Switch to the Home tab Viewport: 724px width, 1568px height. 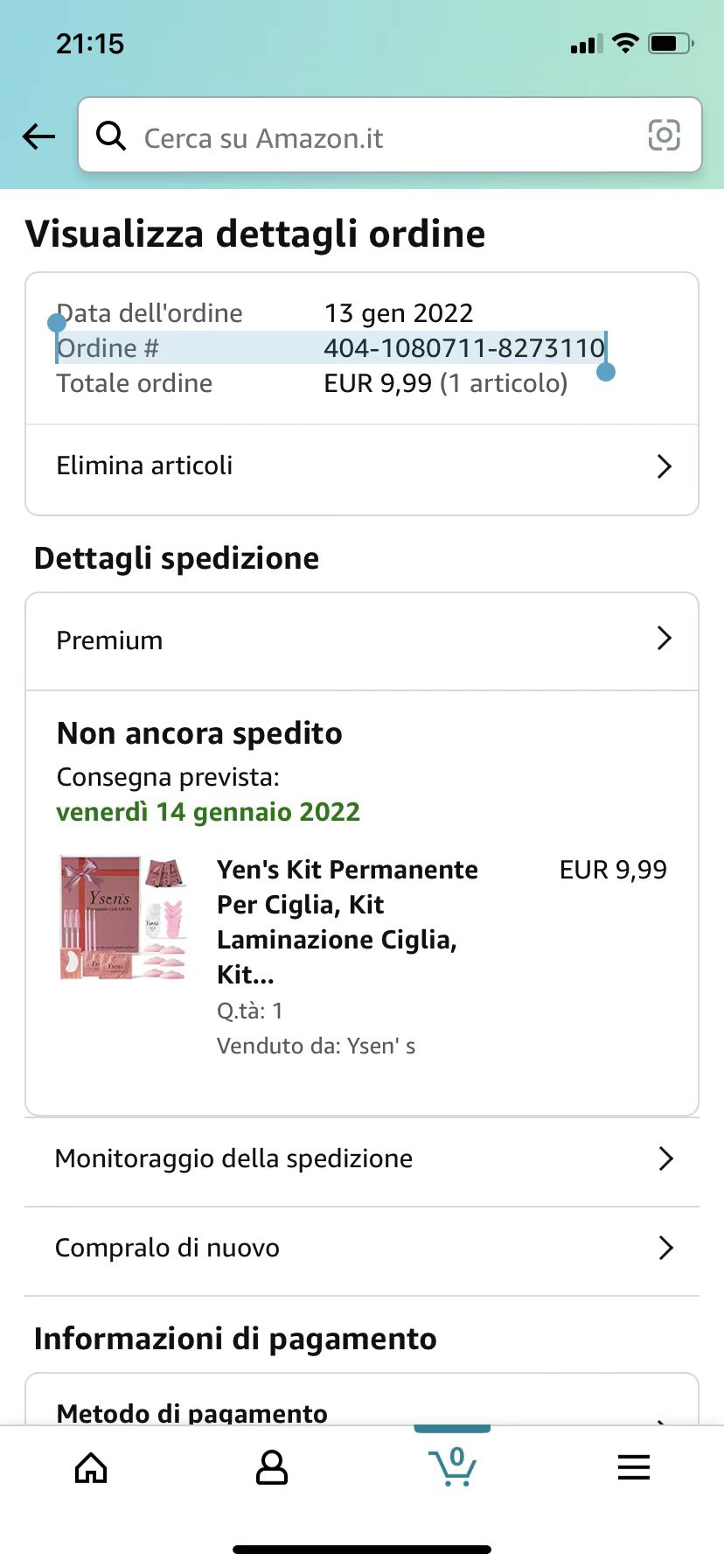pyautogui.click(x=91, y=1467)
